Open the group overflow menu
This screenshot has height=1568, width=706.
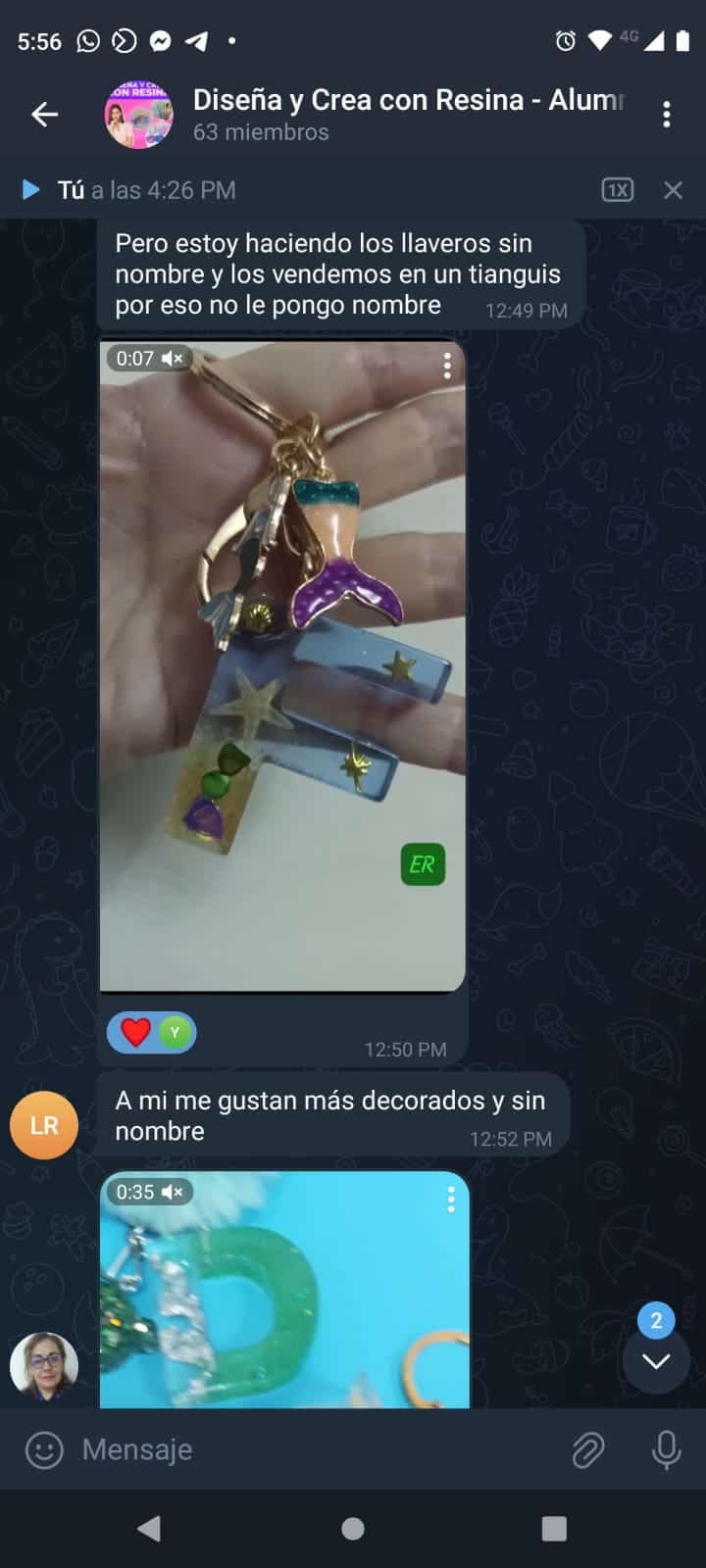point(667,115)
